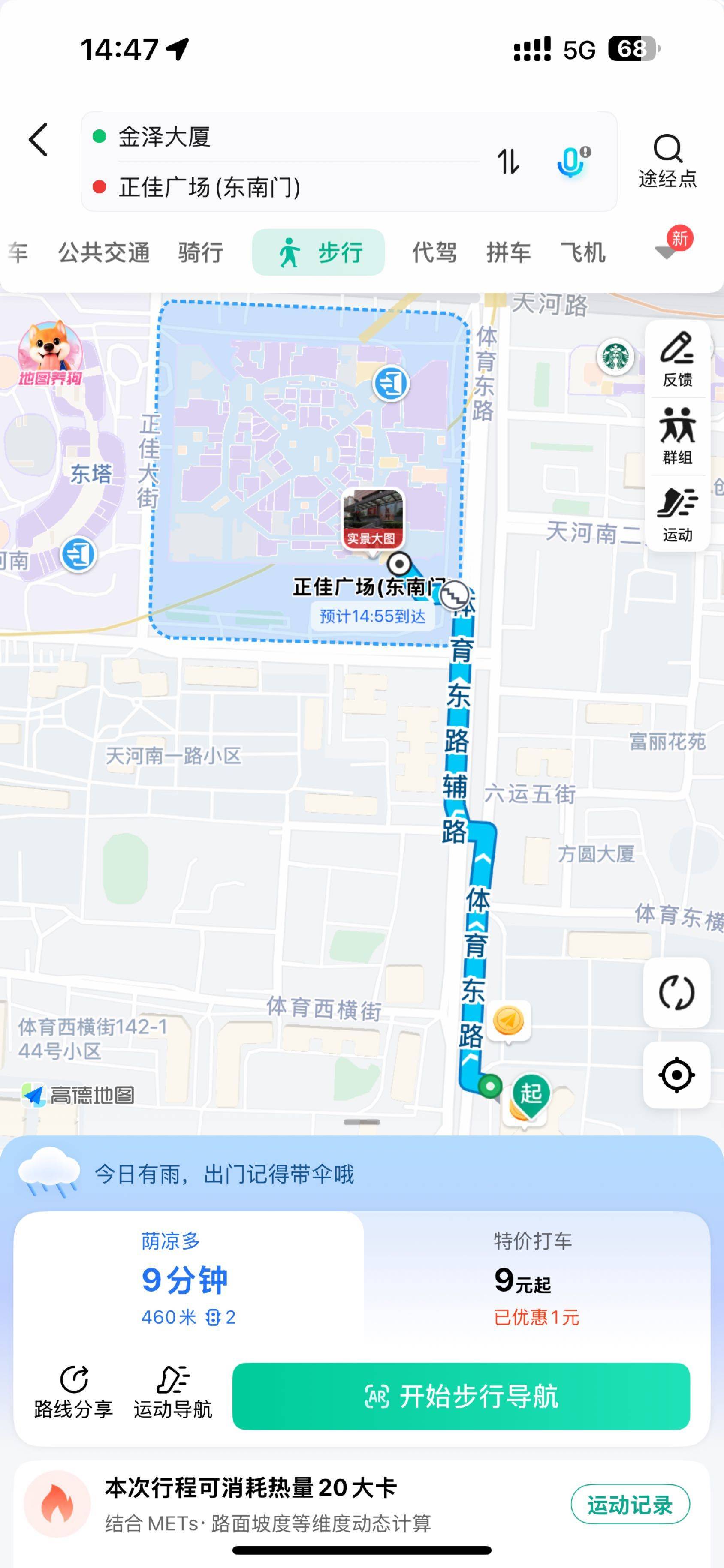Select the 特价打车 9元起 option
724x1568 pixels.
[536, 1278]
